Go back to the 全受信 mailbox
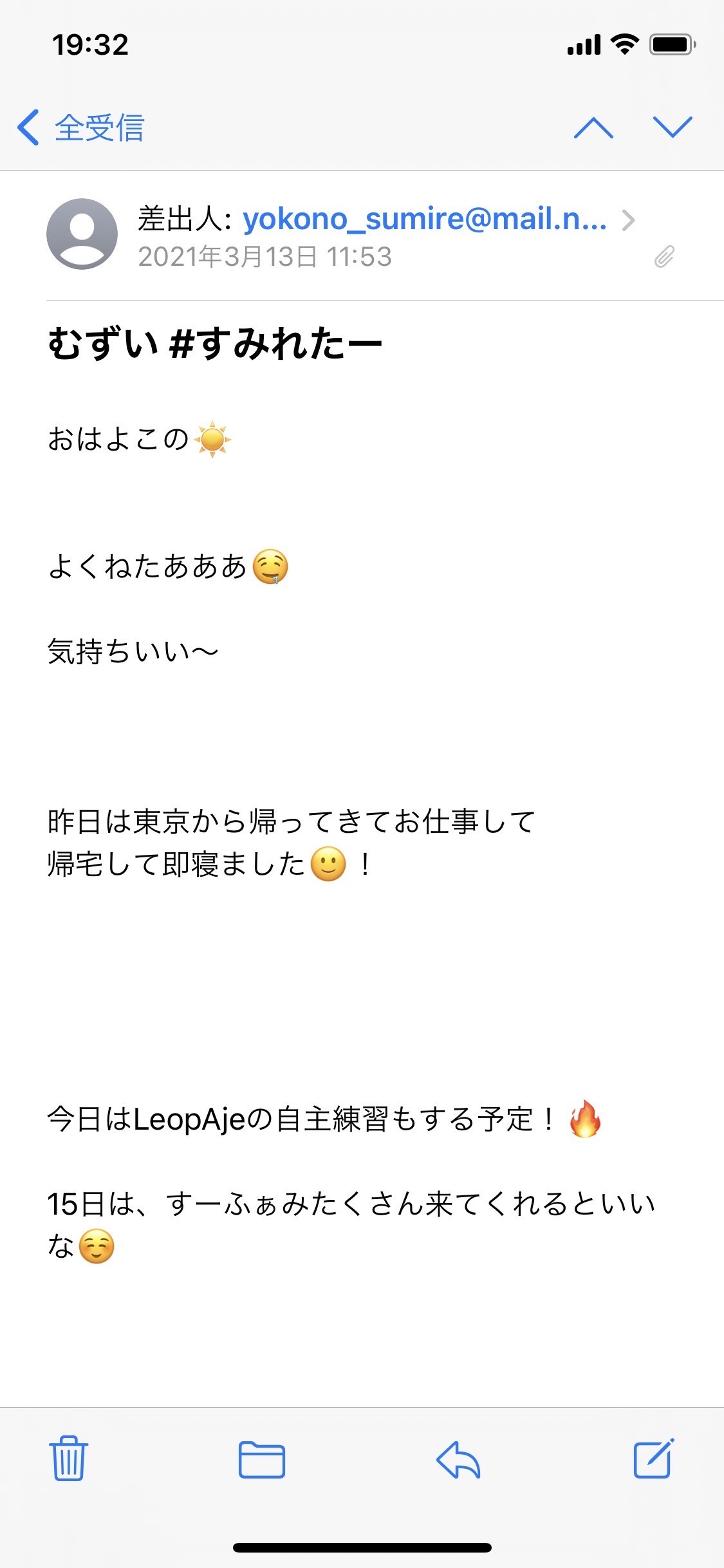 [81, 127]
